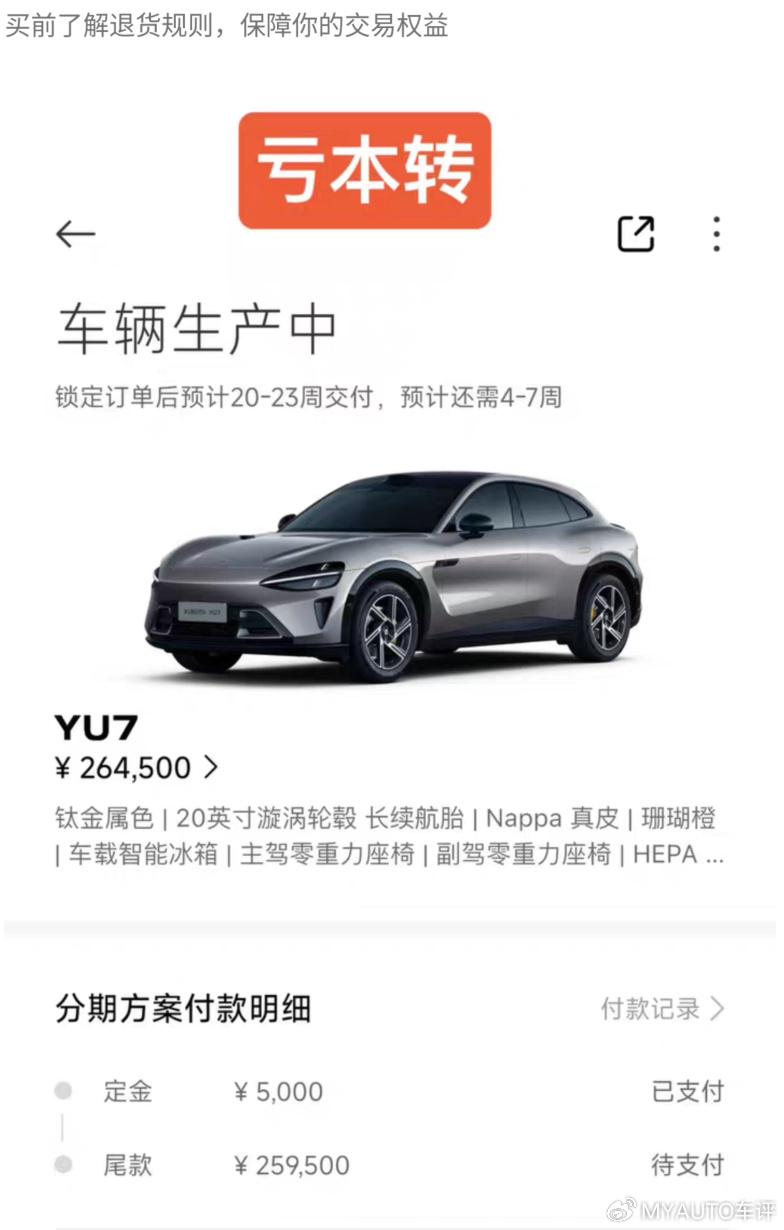Expand YU7 details via price chevron

(211, 767)
